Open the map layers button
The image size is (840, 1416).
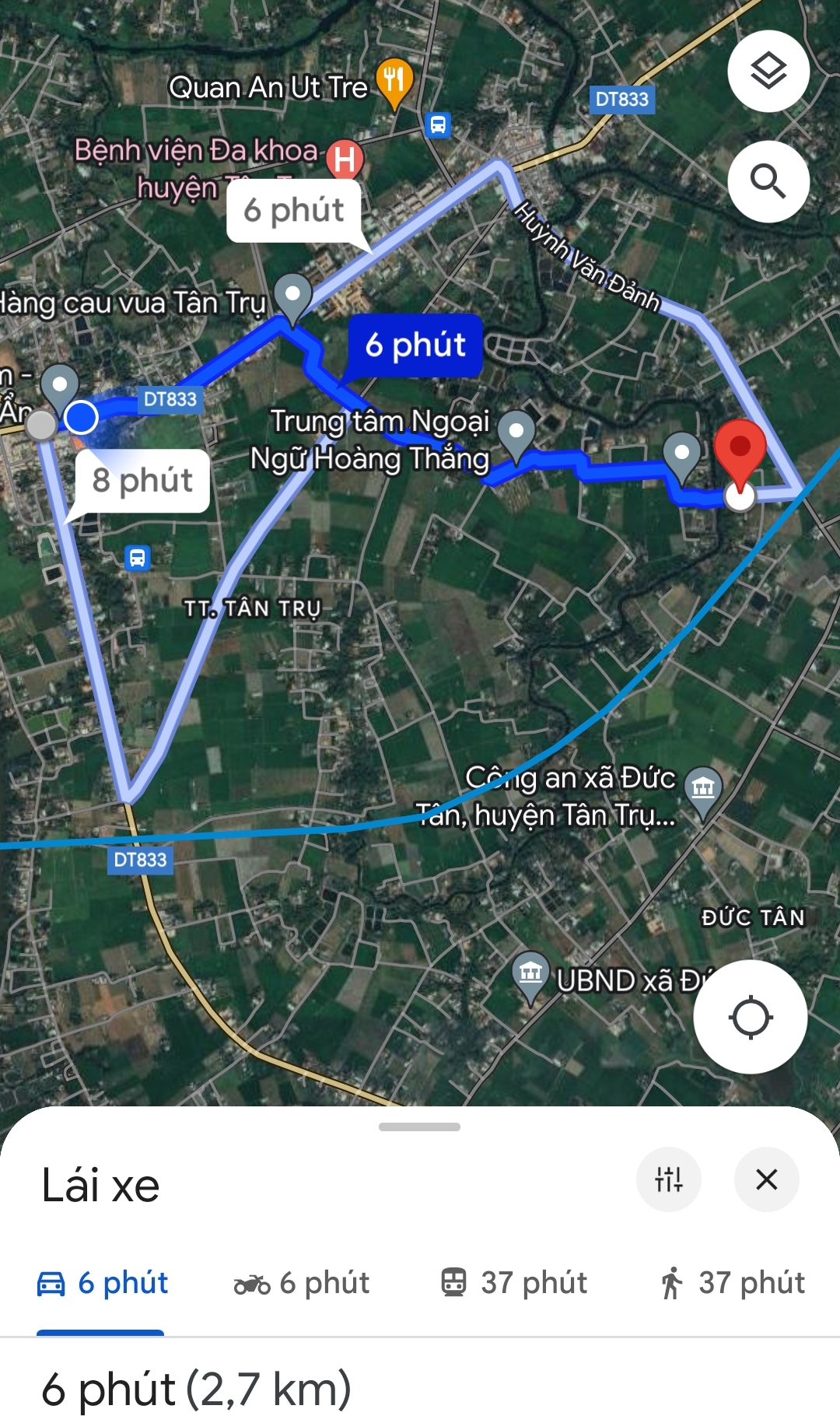click(x=768, y=72)
